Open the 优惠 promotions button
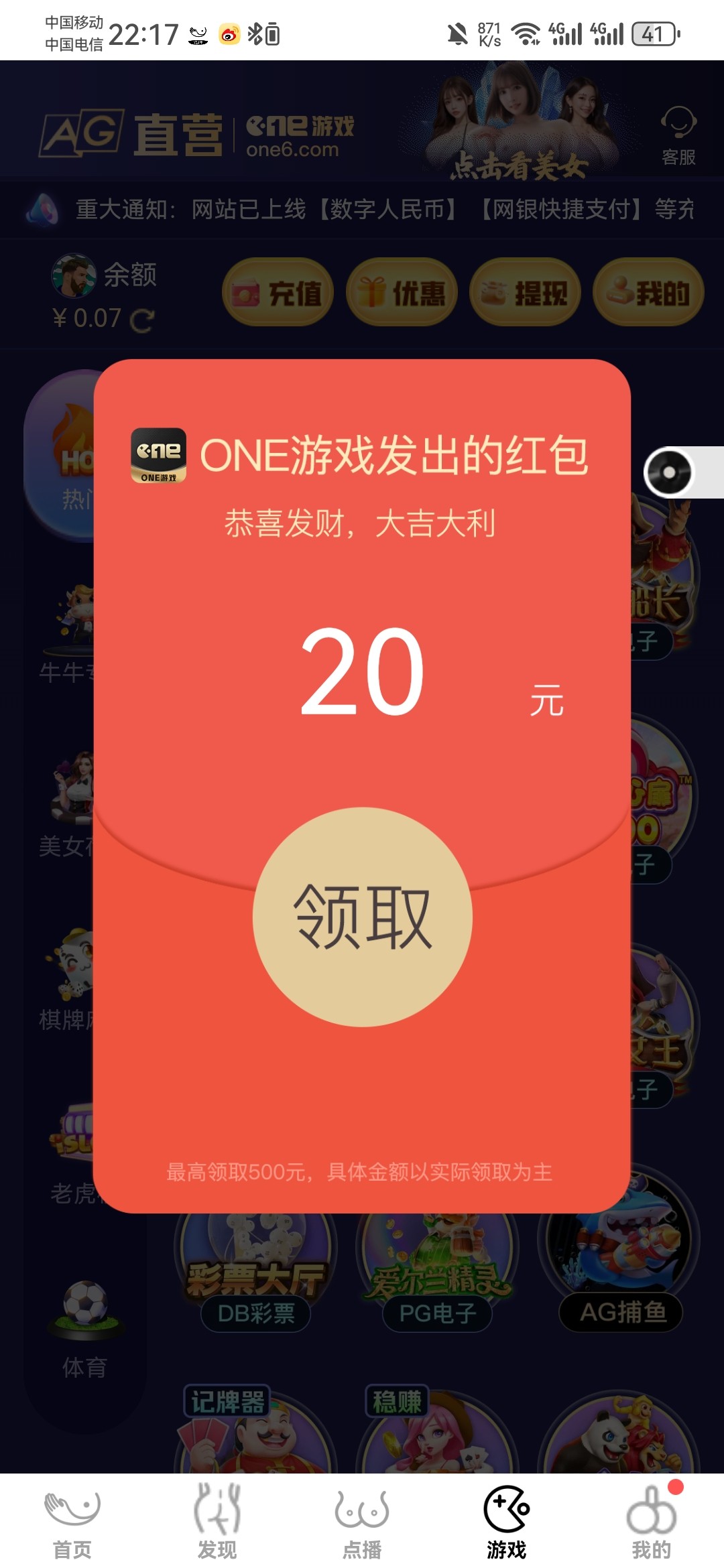The image size is (724, 1568). [402, 293]
